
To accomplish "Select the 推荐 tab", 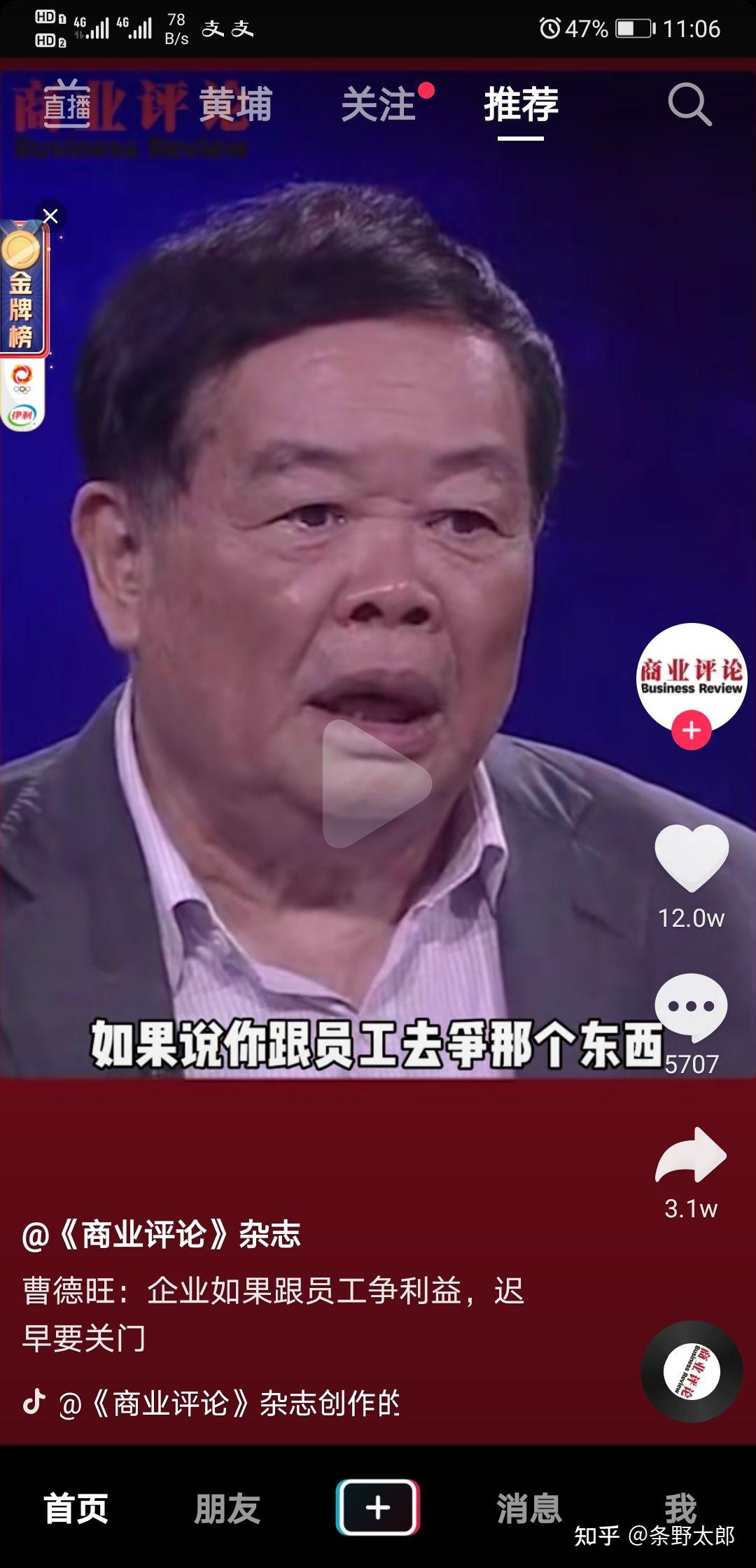I will [x=521, y=105].
